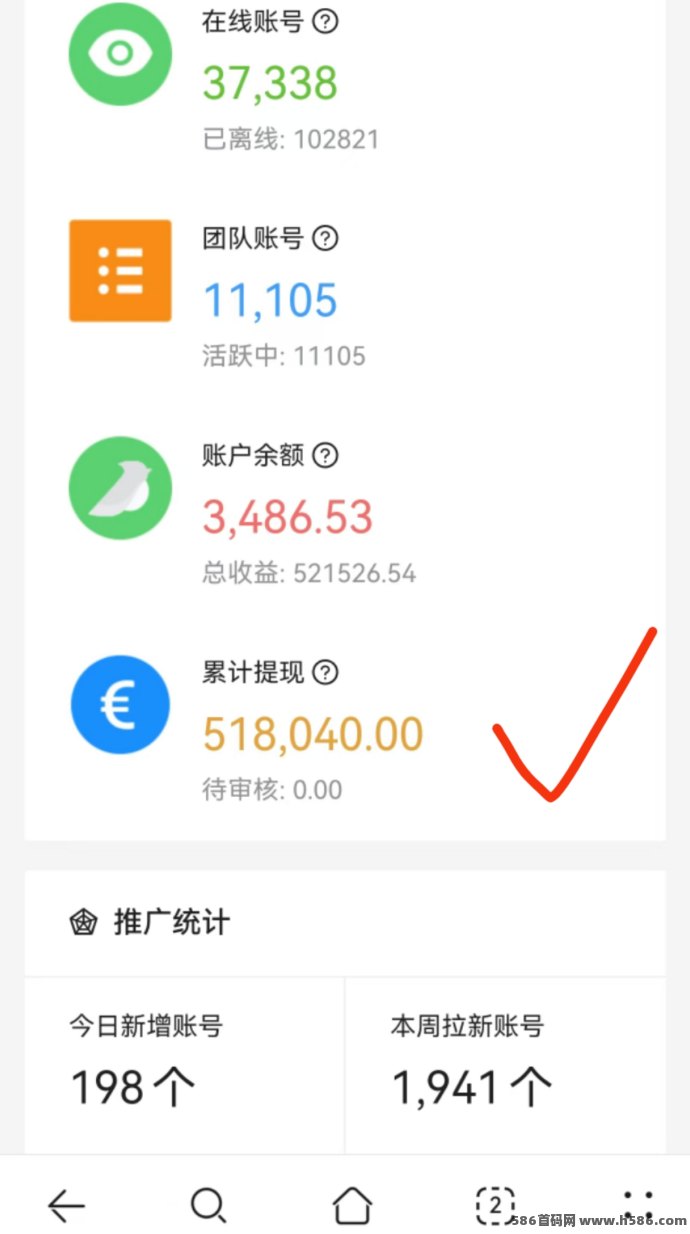Go back with the browser back arrow
Screen dimensions: 690x1234
[x=66, y=1207]
